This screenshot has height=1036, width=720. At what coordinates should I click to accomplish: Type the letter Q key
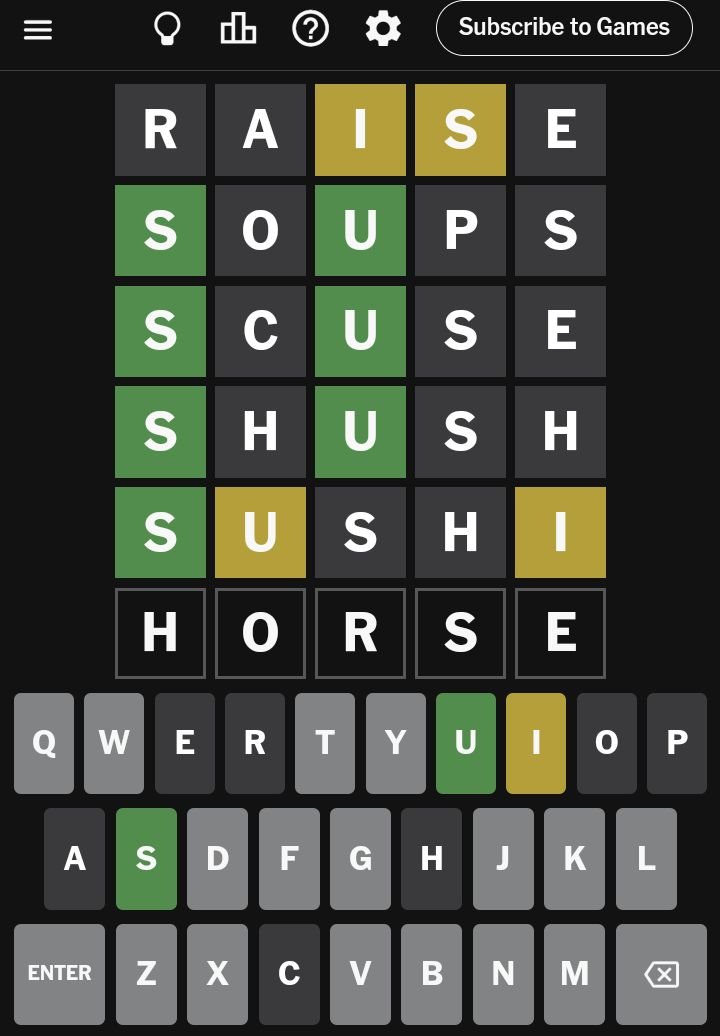tap(44, 743)
